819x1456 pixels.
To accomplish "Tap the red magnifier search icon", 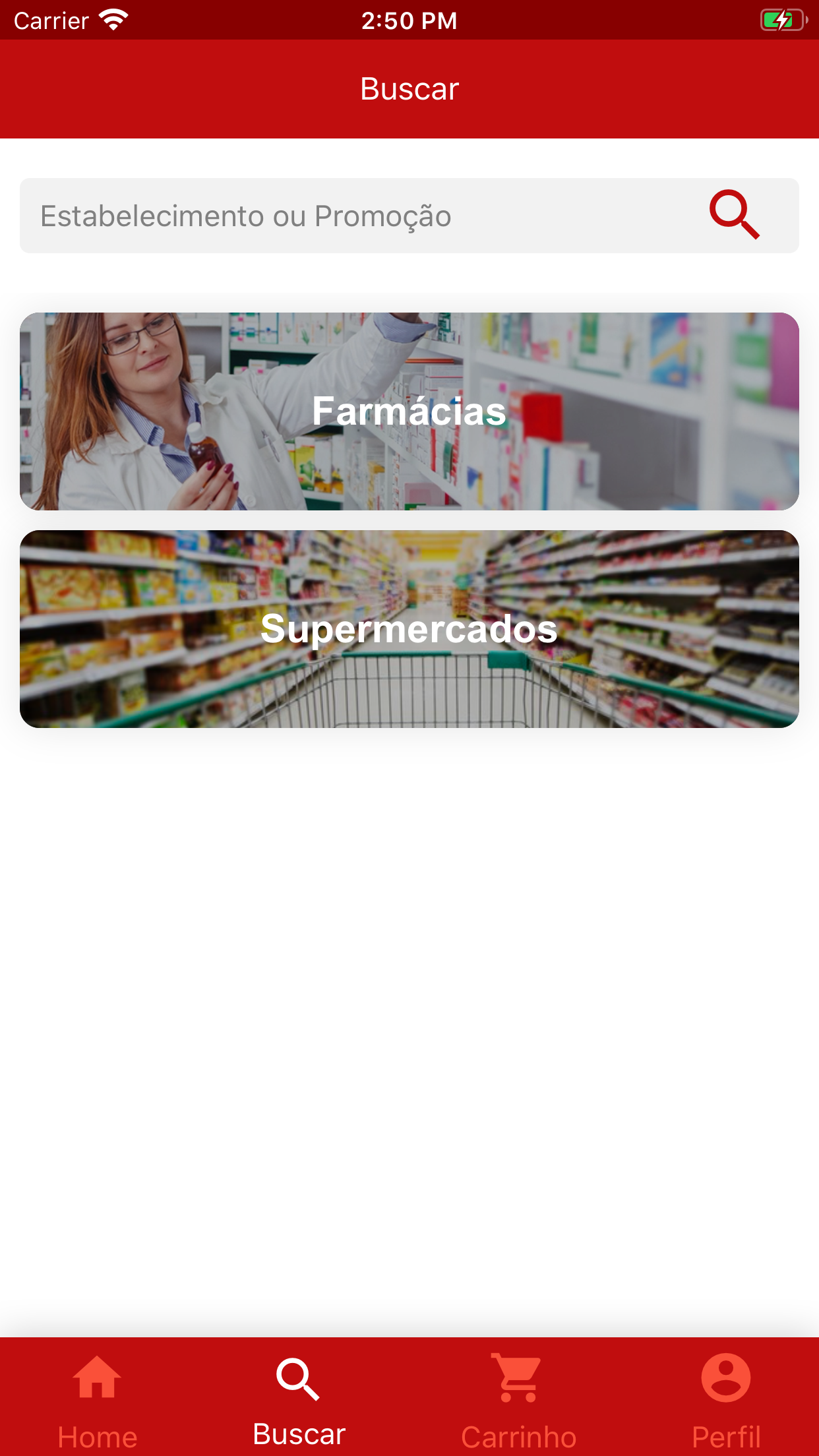I will point(734,214).
